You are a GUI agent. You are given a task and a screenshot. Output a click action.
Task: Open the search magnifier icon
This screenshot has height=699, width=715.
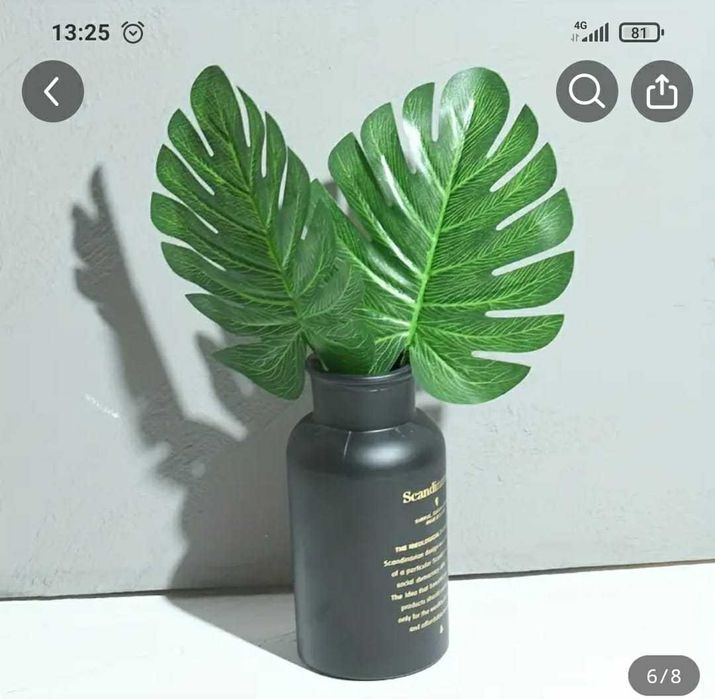pos(587,92)
